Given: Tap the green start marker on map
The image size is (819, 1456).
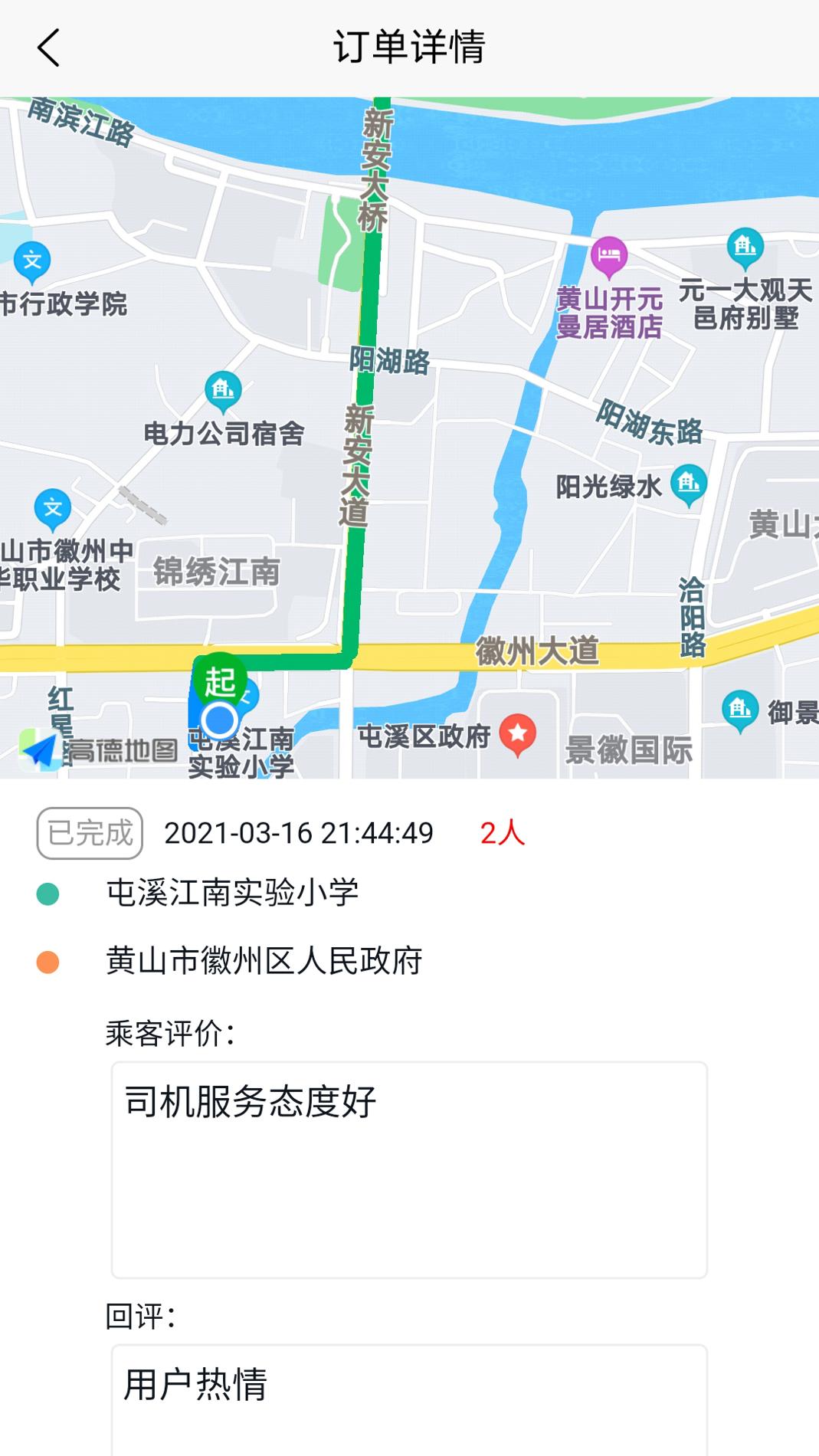Looking at the screenshot, I should pyautogui.click(x=220, y=679).
